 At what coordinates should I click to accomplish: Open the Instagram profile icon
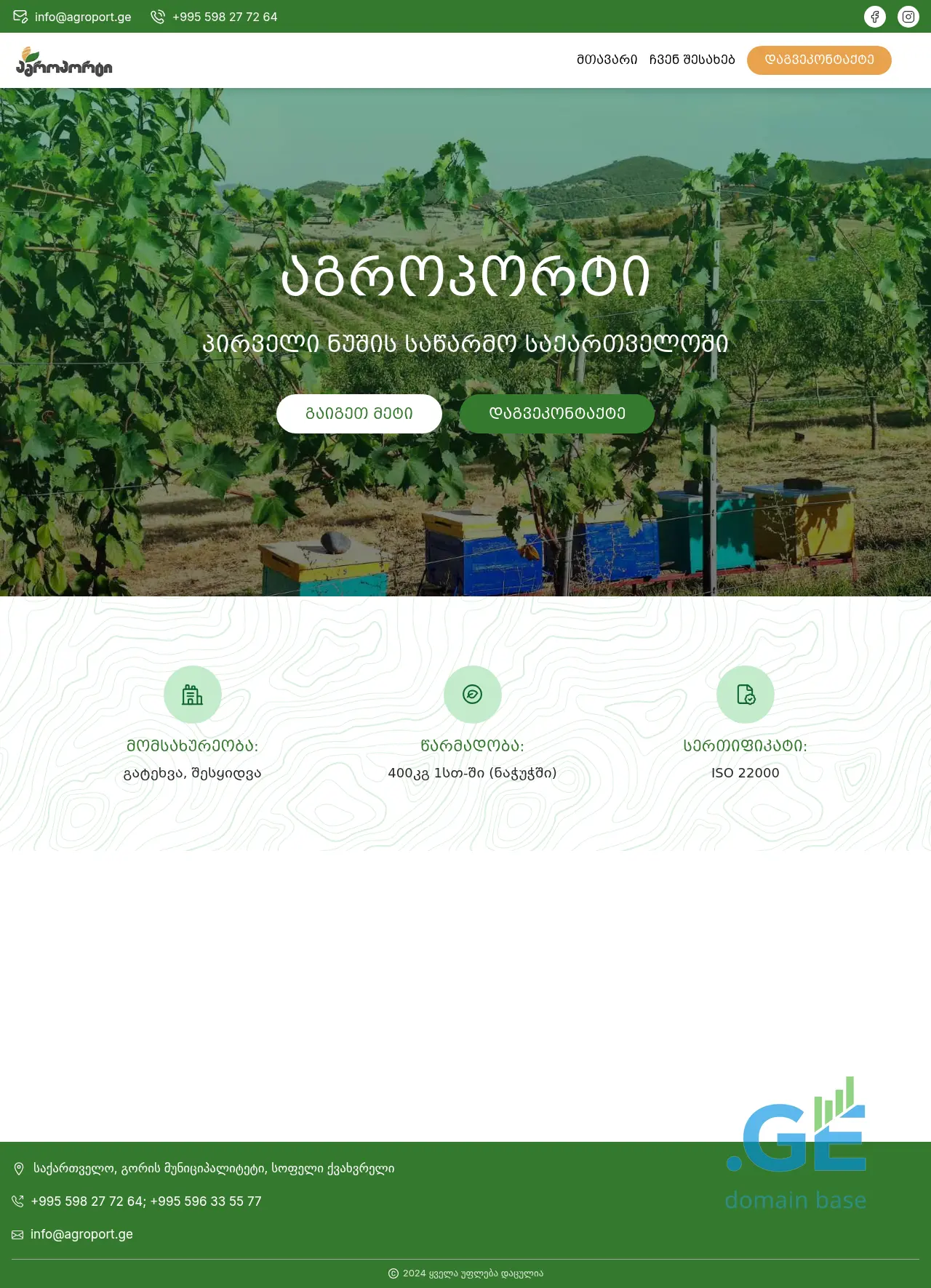coord(908,17)
